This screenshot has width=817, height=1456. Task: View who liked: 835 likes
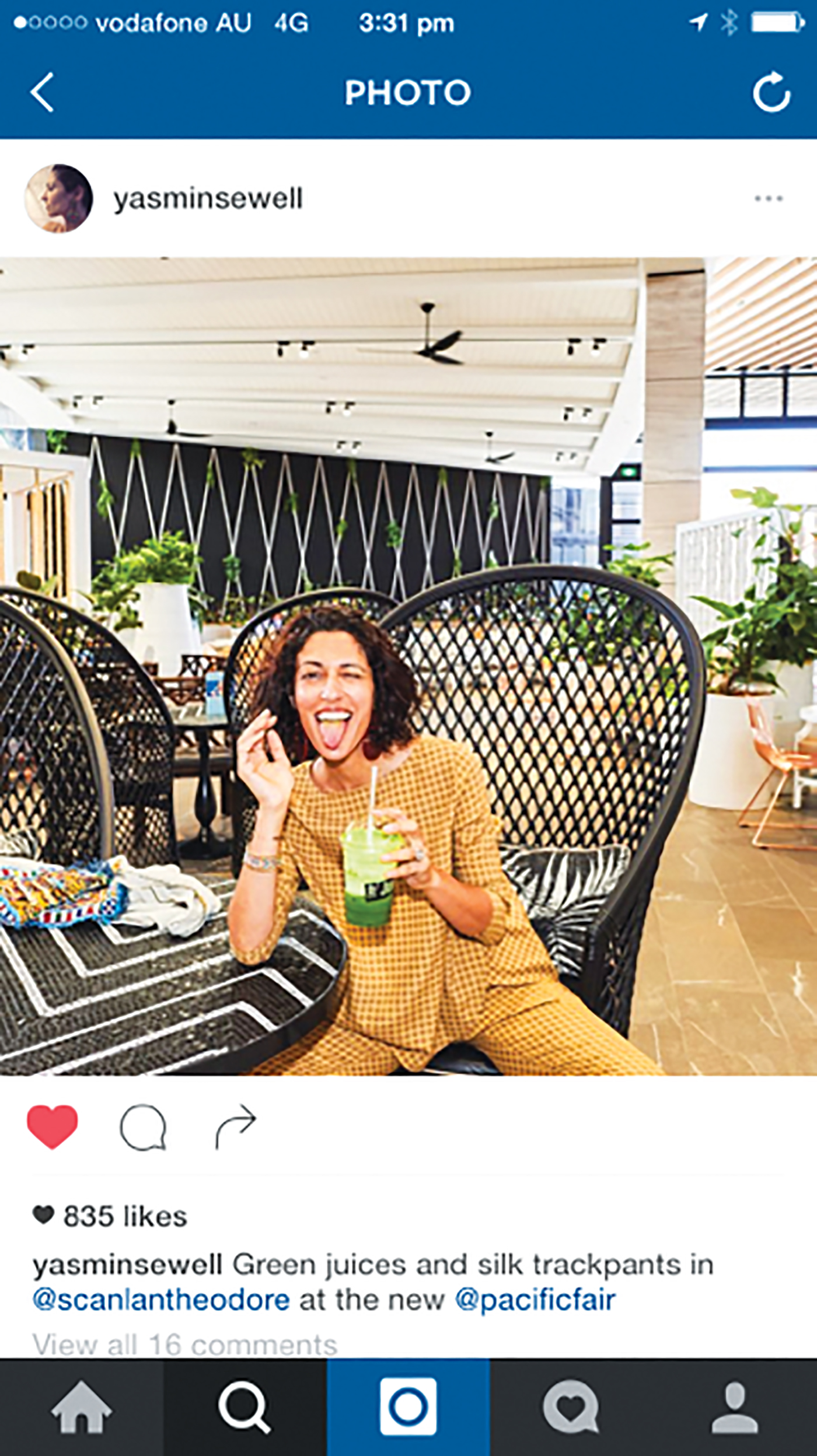(124, 1217)
